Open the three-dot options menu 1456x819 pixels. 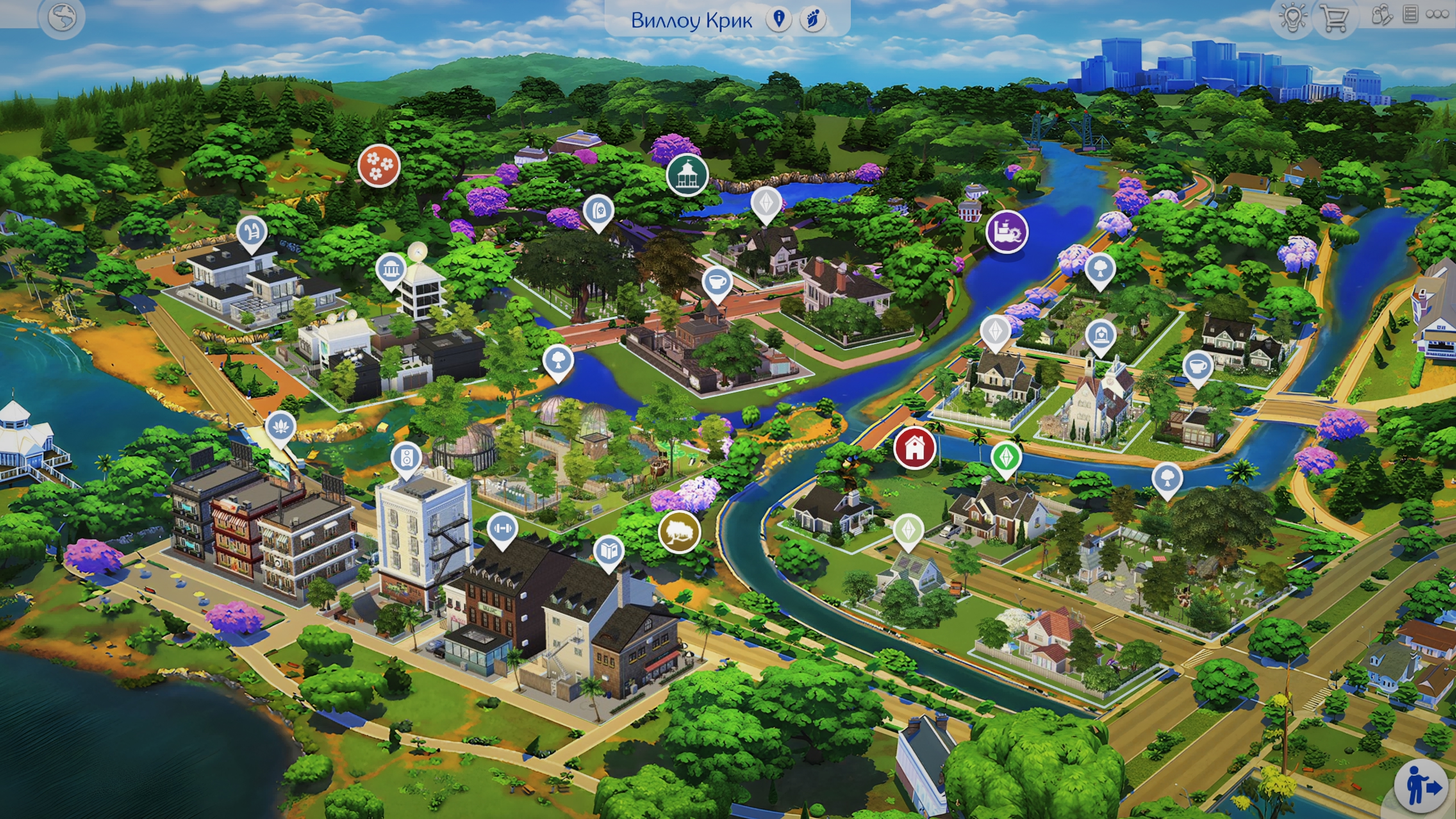[1437, 15]
